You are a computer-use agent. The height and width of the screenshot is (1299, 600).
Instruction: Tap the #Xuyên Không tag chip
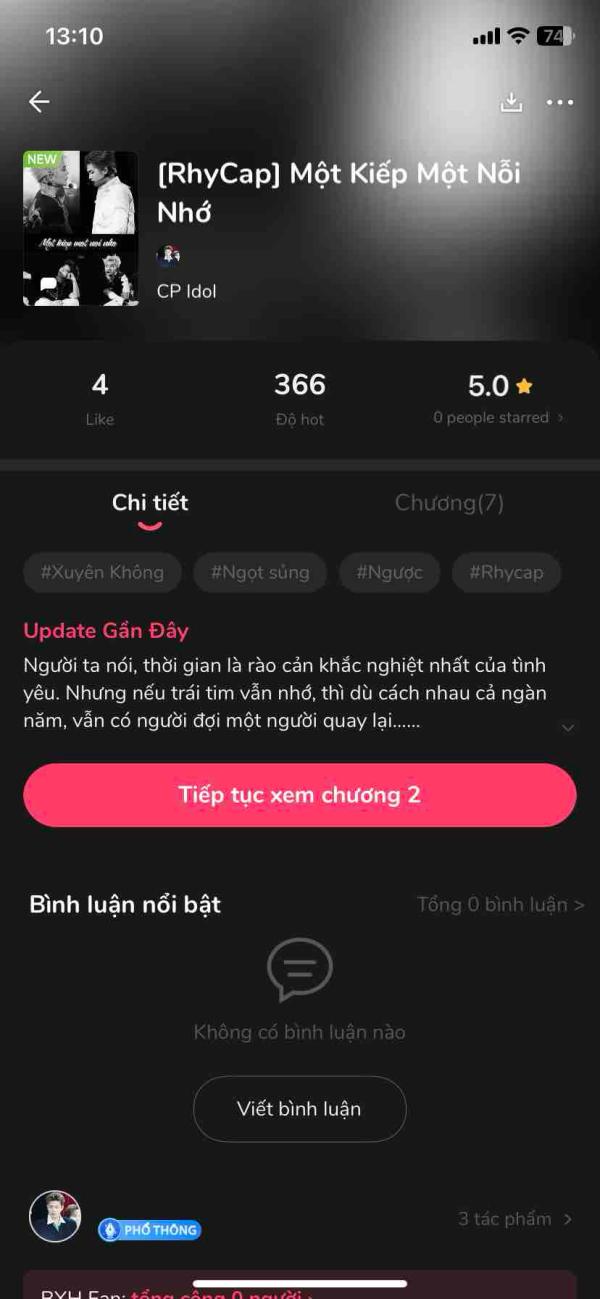[x=102, y=573]
